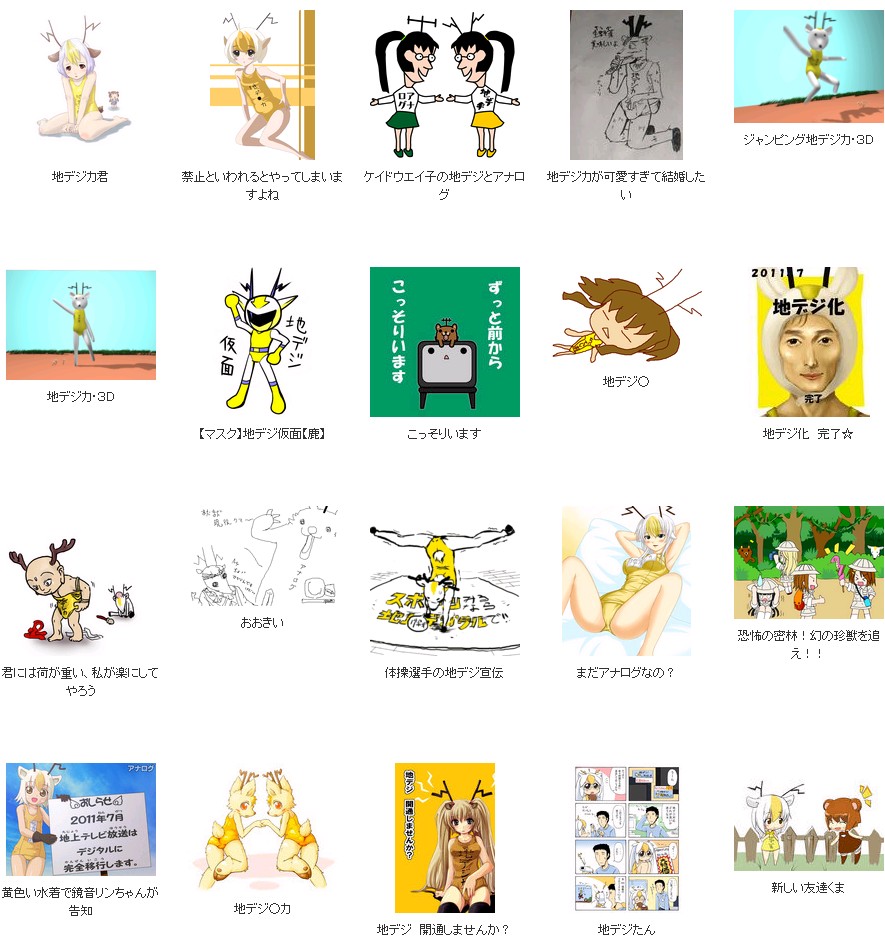Open the おおきい sketch

[x=262, y=555]
